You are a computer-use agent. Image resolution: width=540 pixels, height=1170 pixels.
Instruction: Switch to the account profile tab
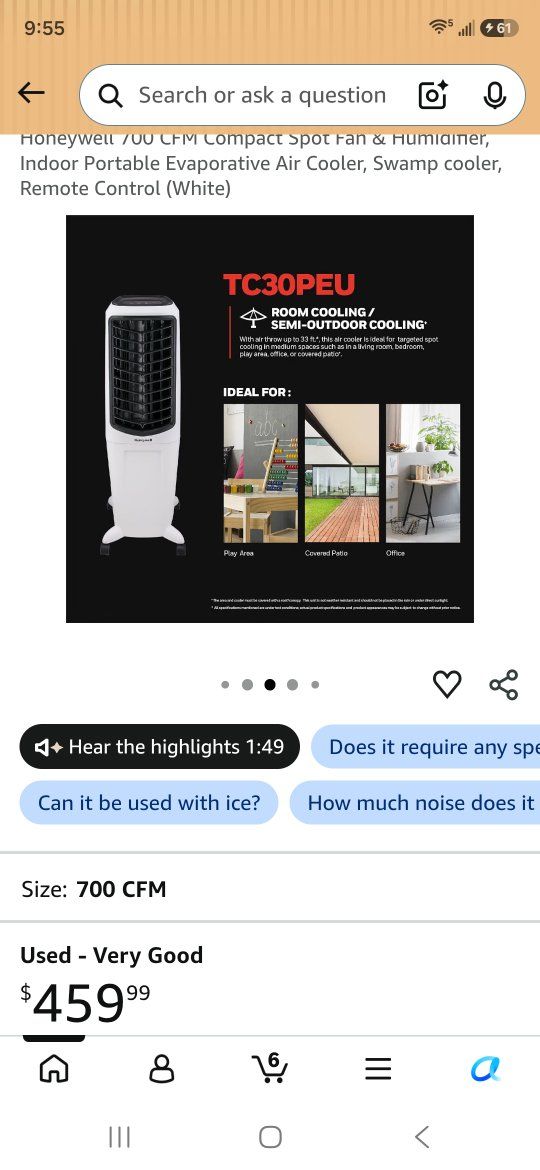click(x=162, y=1069)
